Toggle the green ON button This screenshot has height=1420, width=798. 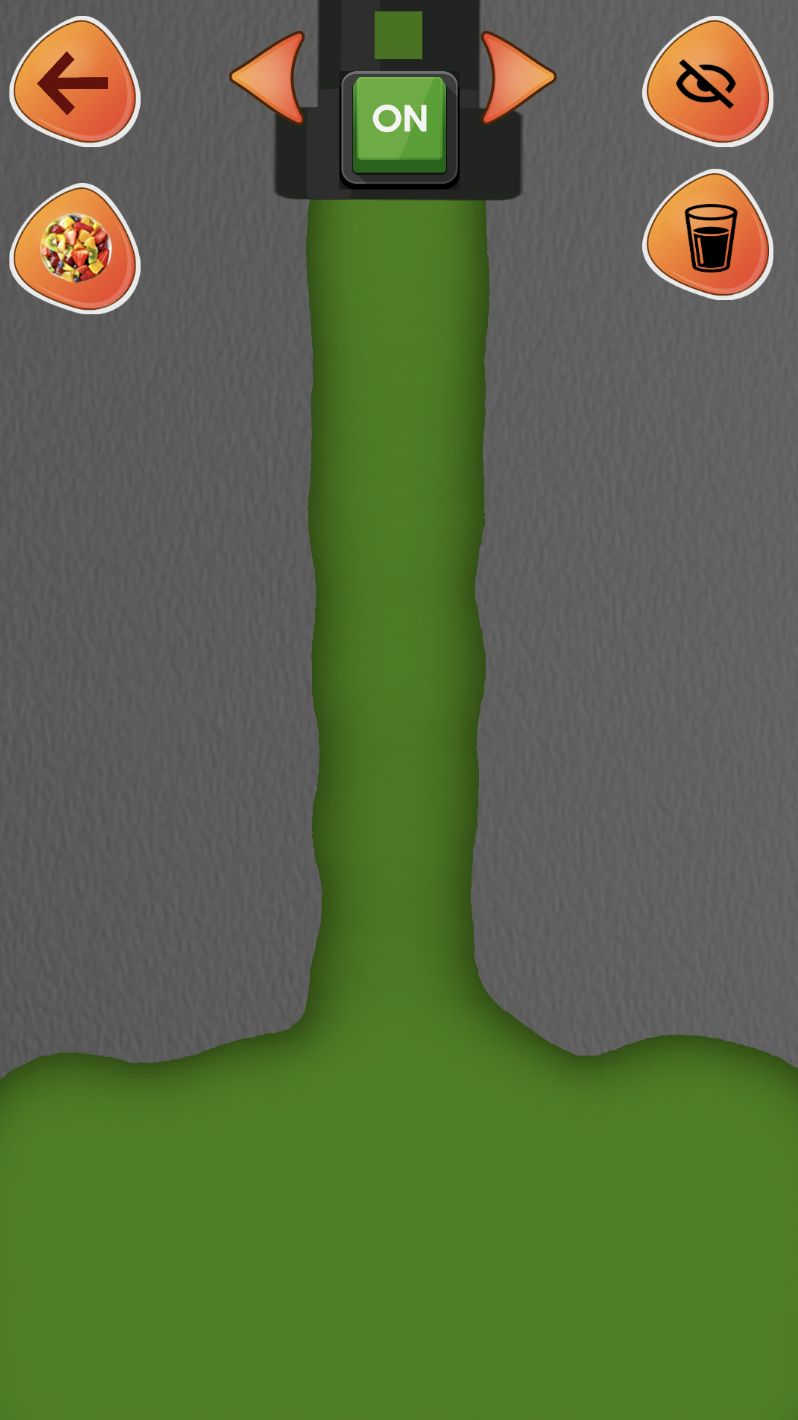coord(400,124)
